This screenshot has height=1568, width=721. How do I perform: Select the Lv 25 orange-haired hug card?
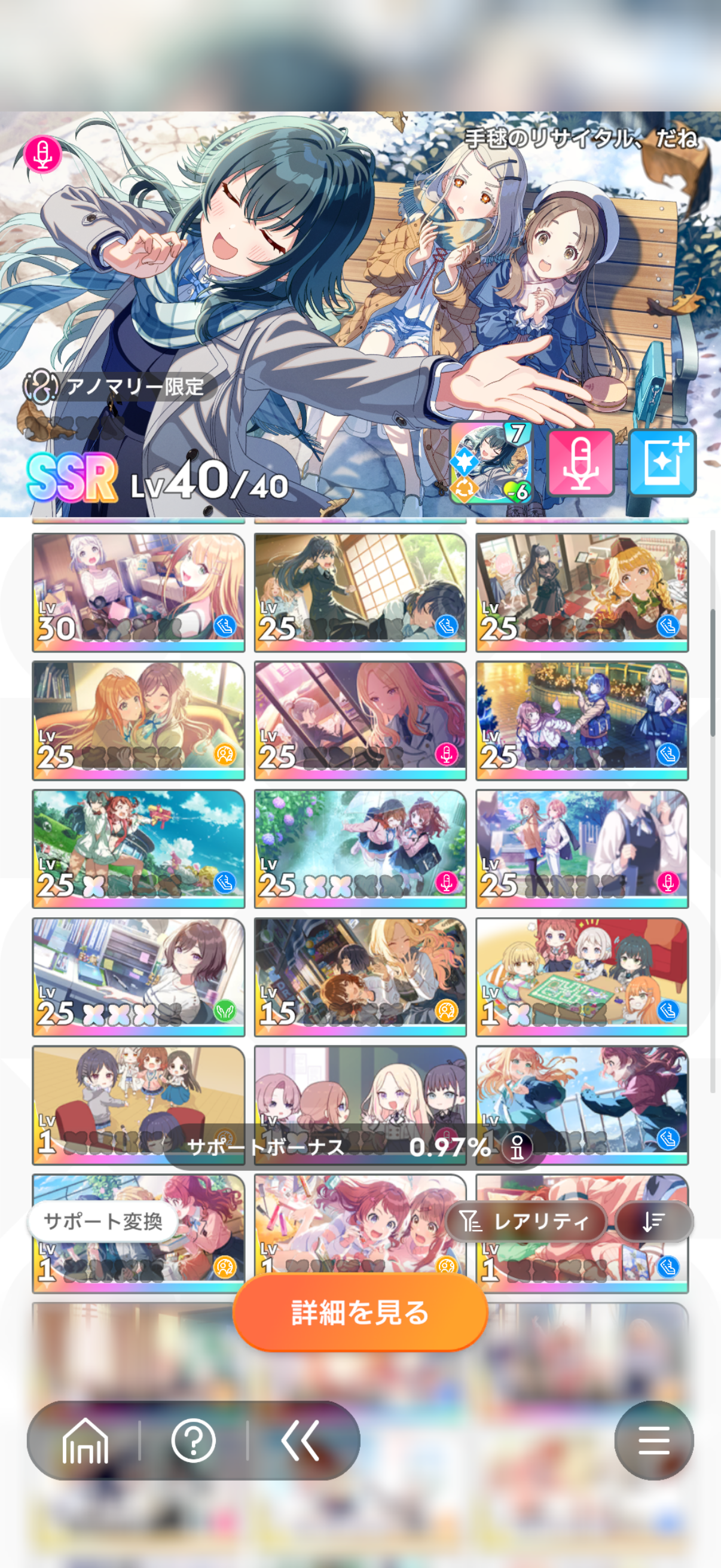point(138,720)
